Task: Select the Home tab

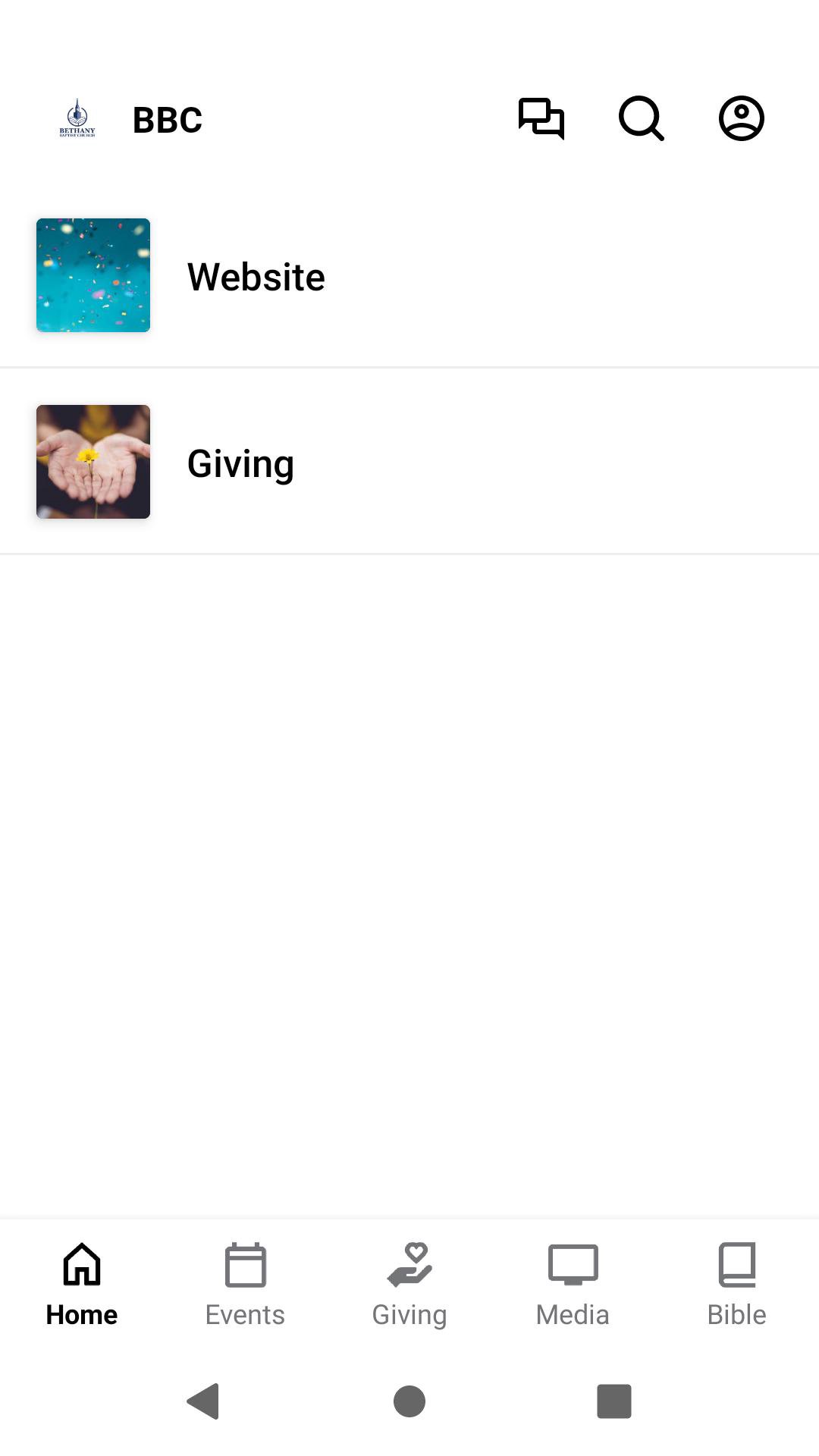Action: pyautogui.click(x=82, y=1285)
